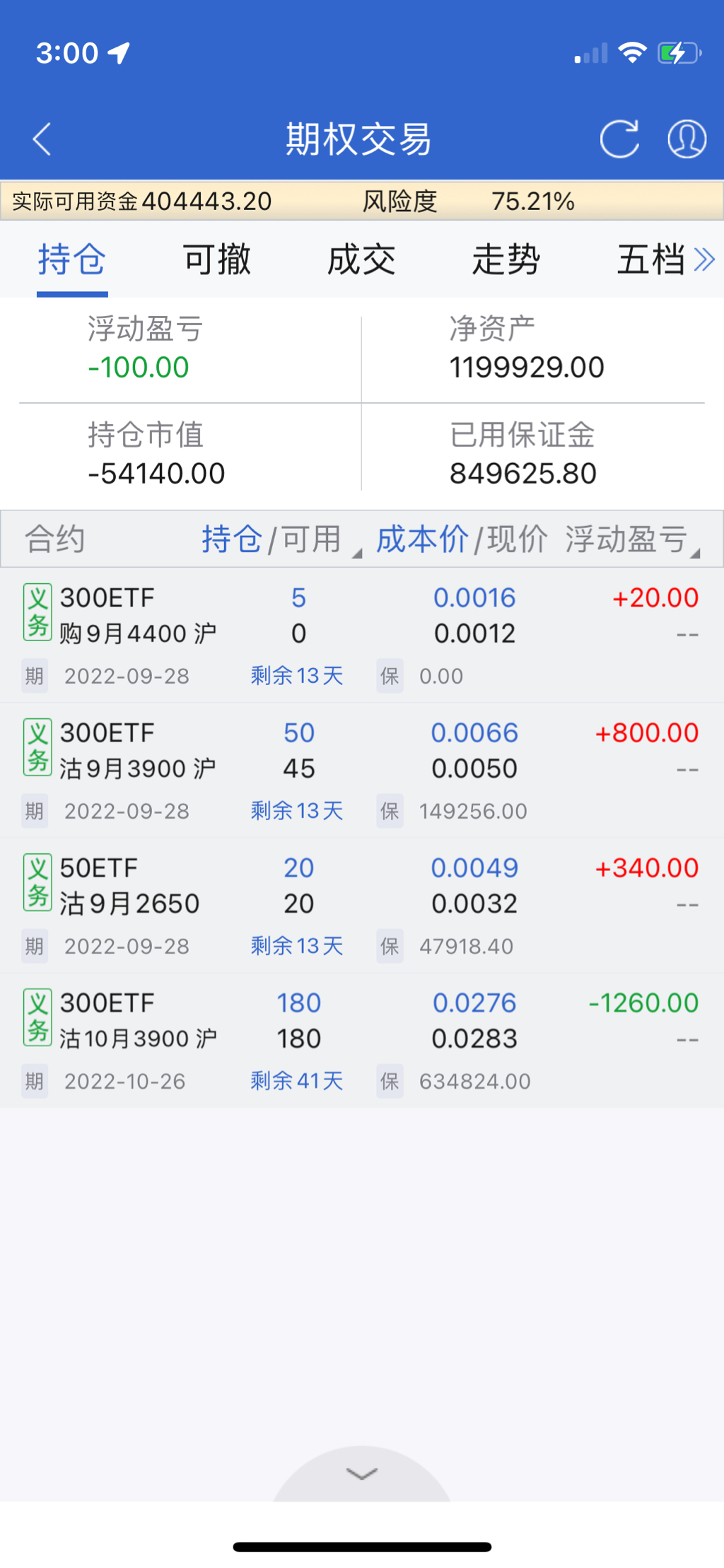Switch to the 五档 tab
The image size is (724, 1568).
pos(650,259)
